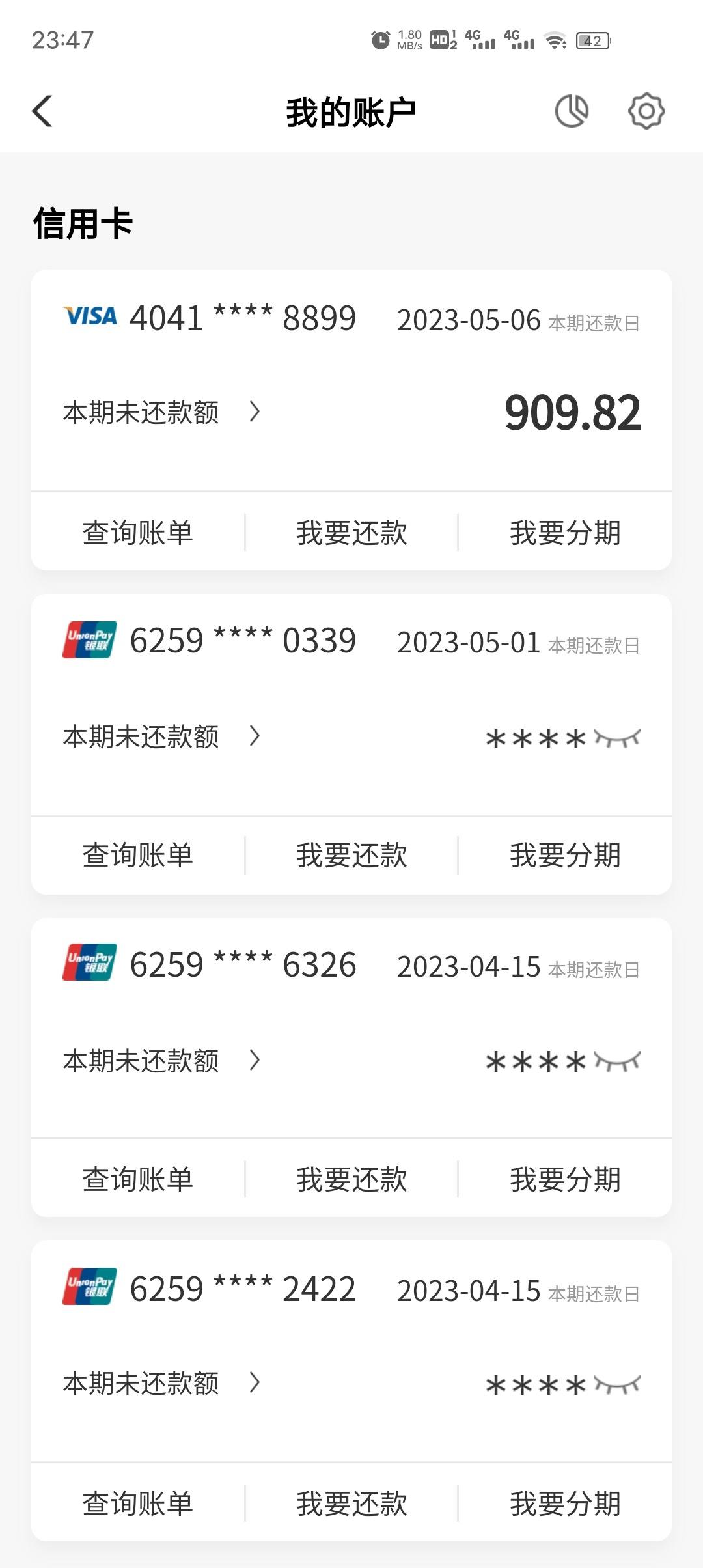Tap 我要还款 for card ending 8899
The image size is (703, 1568).
pos(351,532)
